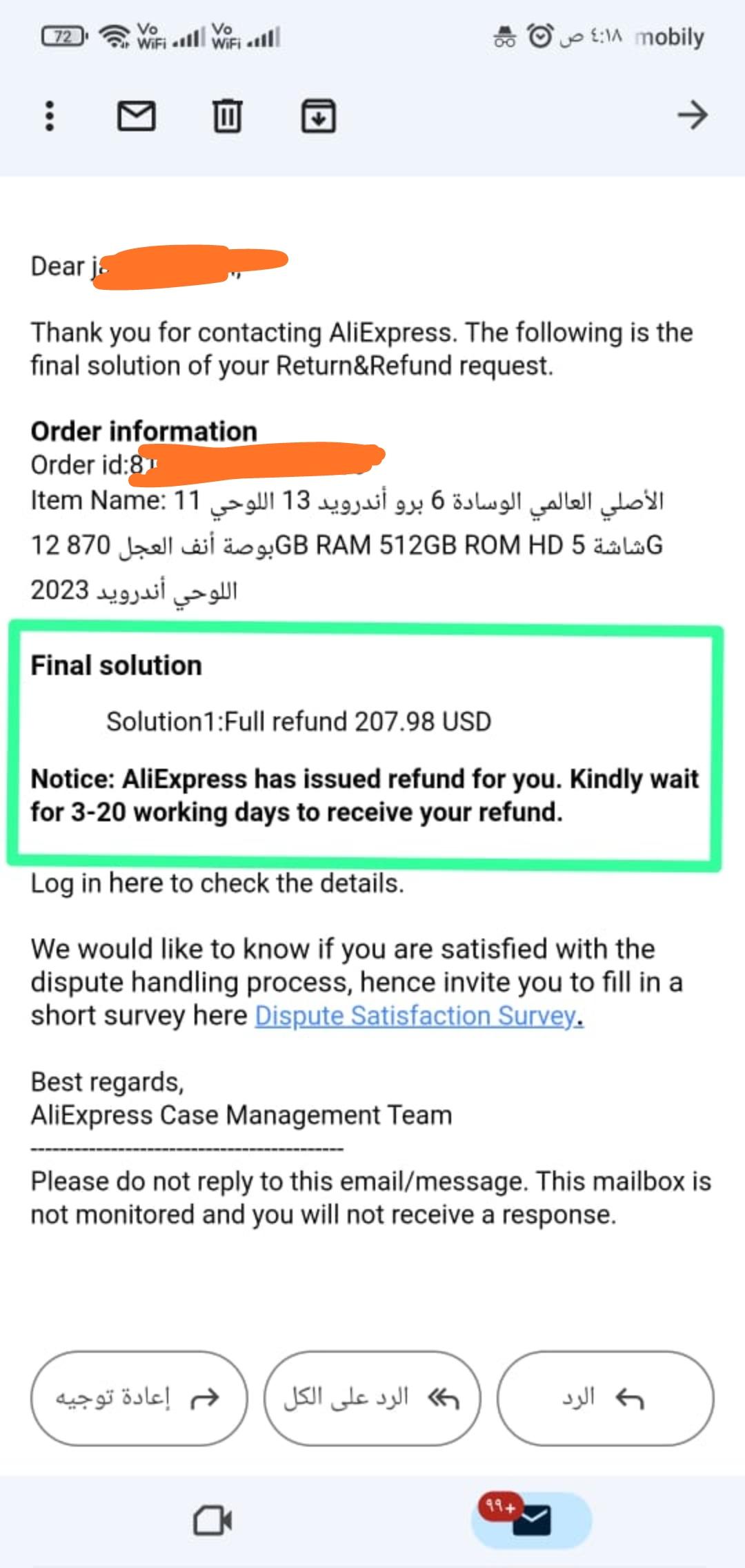Mark this email as unread

pos(136,116)
